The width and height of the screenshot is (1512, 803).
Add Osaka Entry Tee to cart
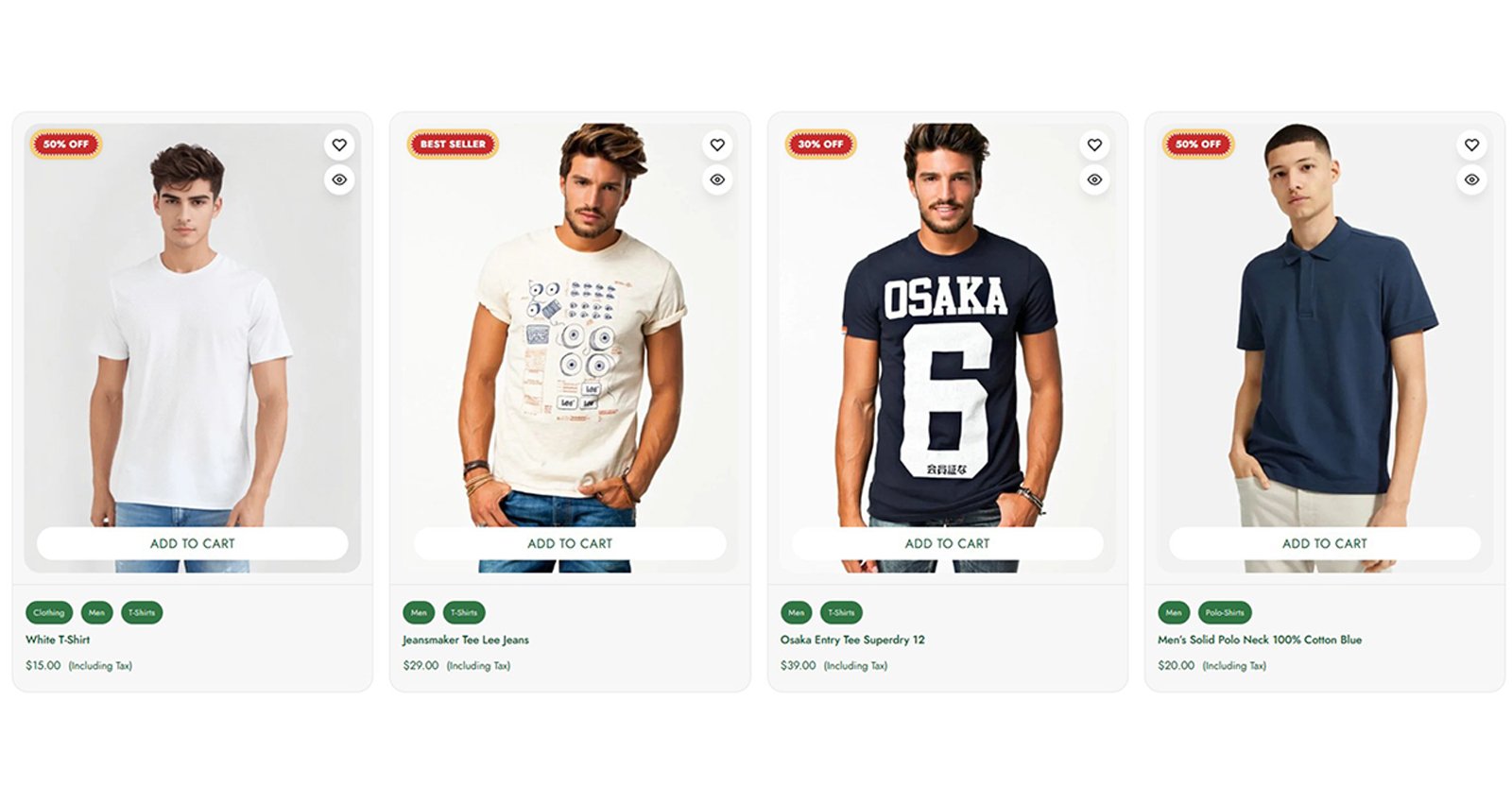click(x=947, y=543)
